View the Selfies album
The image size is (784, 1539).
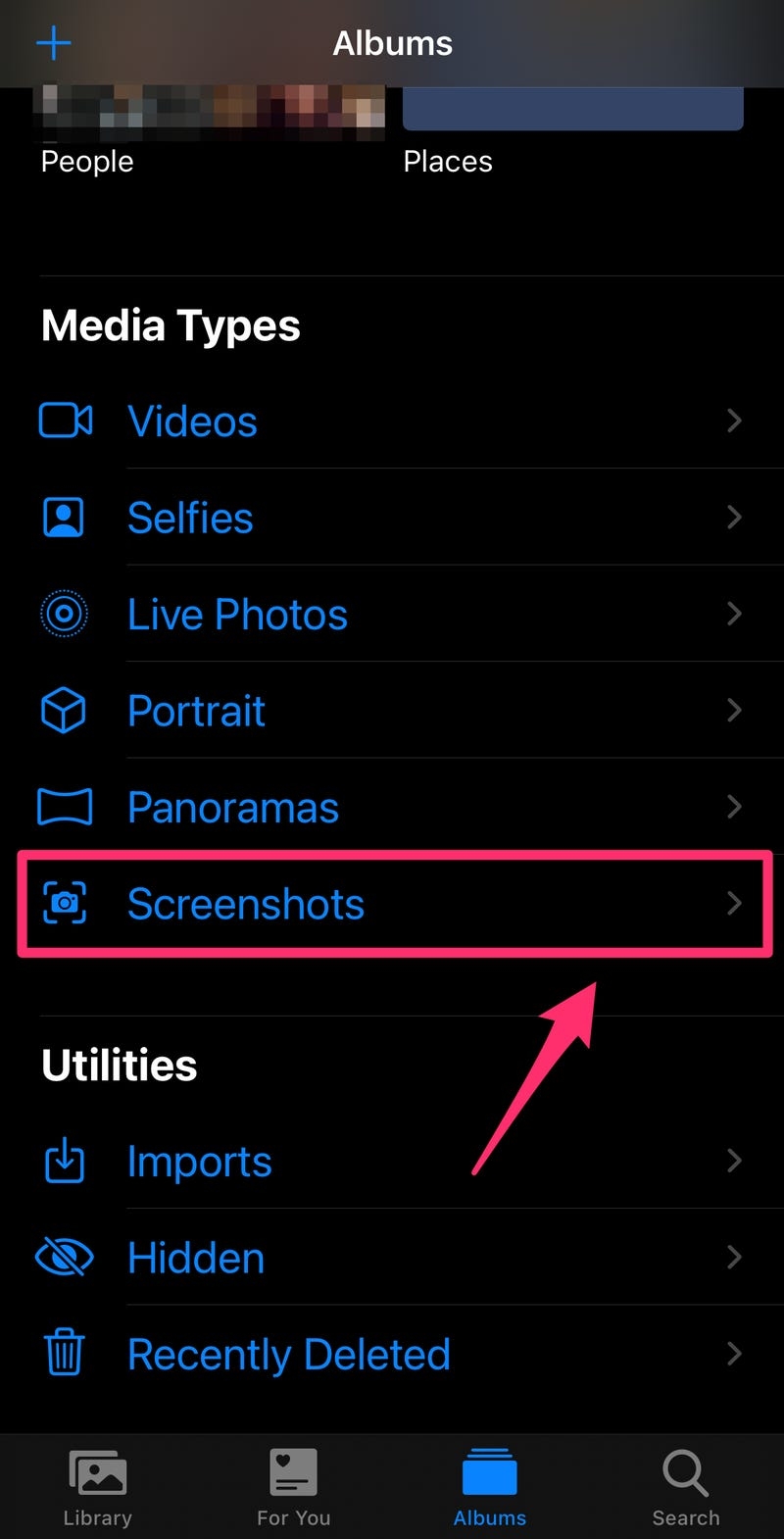coord(190,518)
